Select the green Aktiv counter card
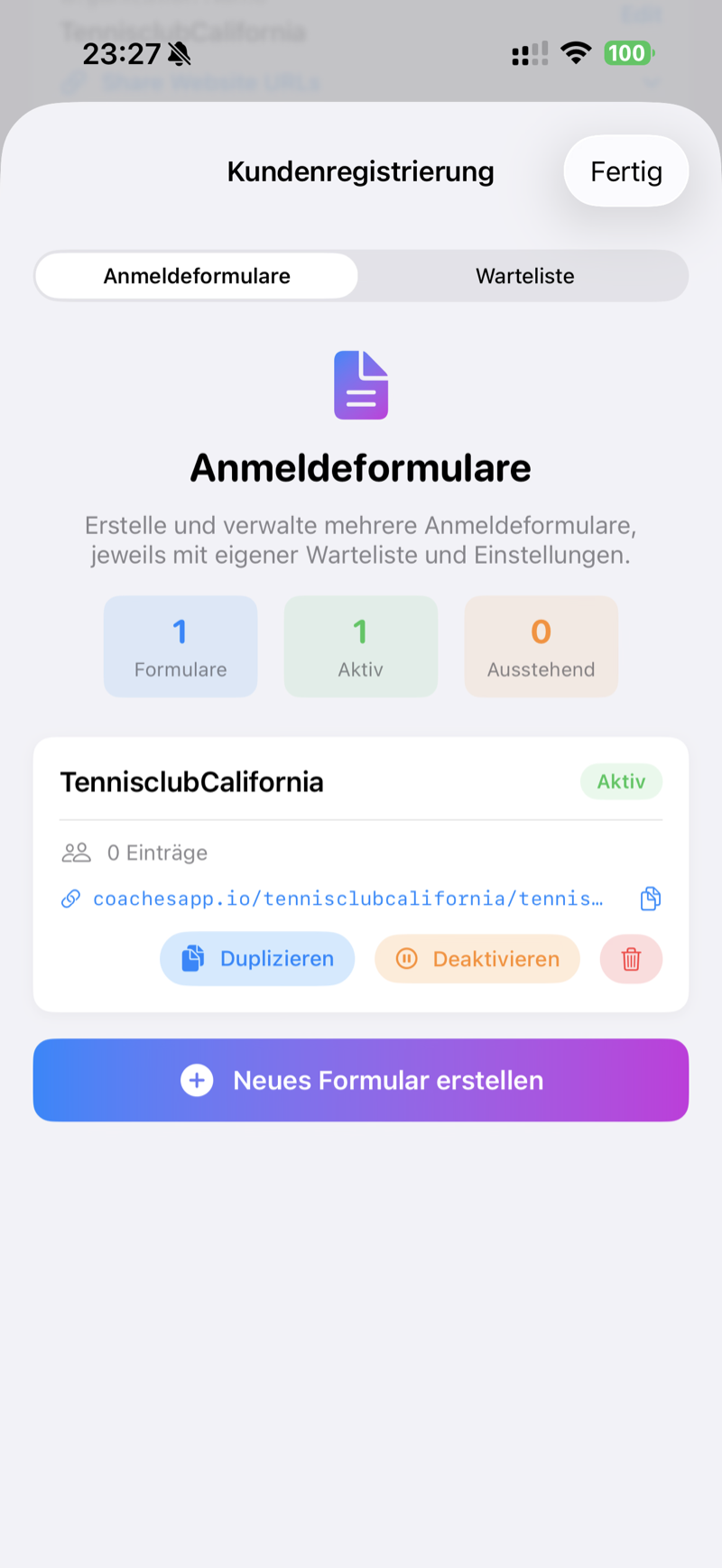The height and width of the screenshot is (1568, 722). pos(360,646)
